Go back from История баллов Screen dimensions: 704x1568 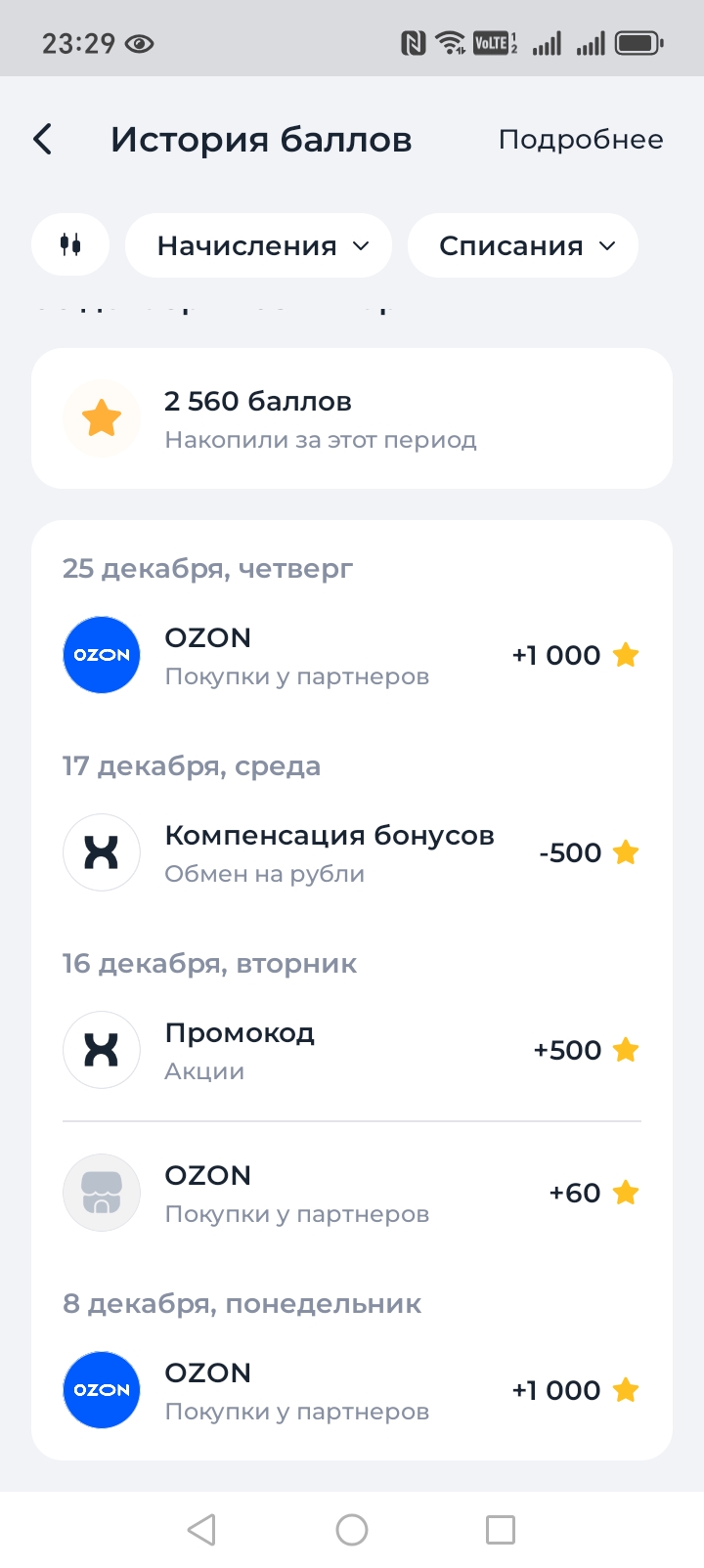43,140
